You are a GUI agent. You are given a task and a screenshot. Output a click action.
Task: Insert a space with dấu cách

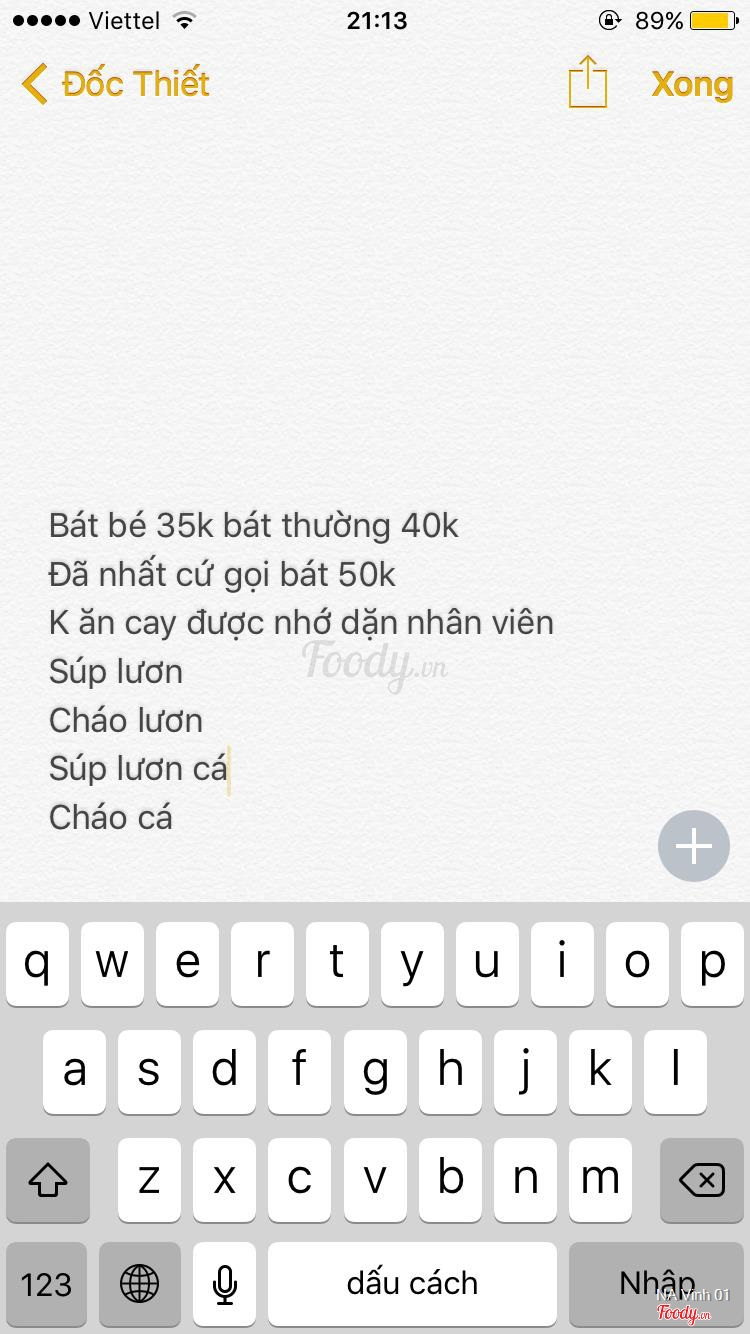[412, 1284]
